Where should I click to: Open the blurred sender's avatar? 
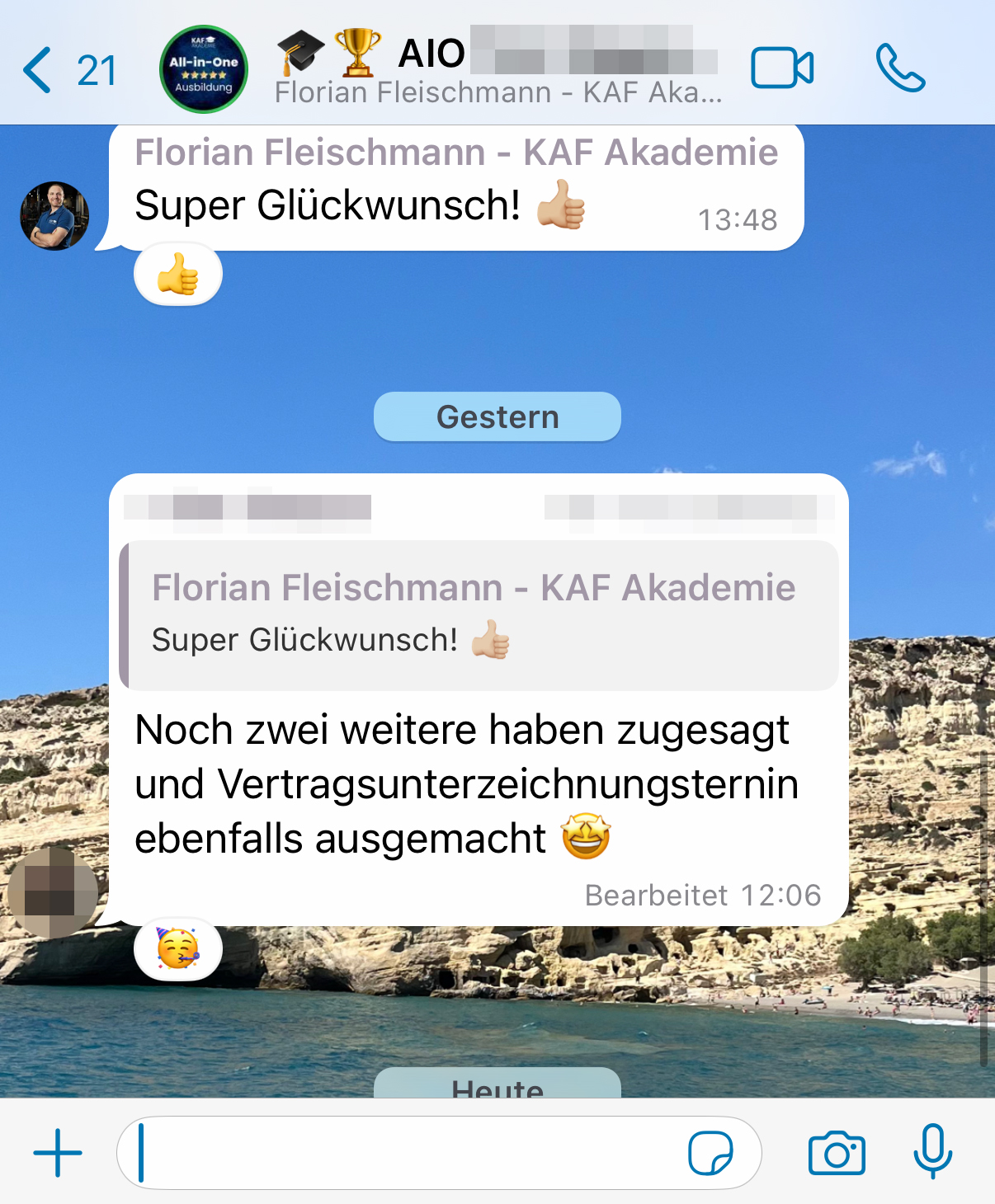53,893
